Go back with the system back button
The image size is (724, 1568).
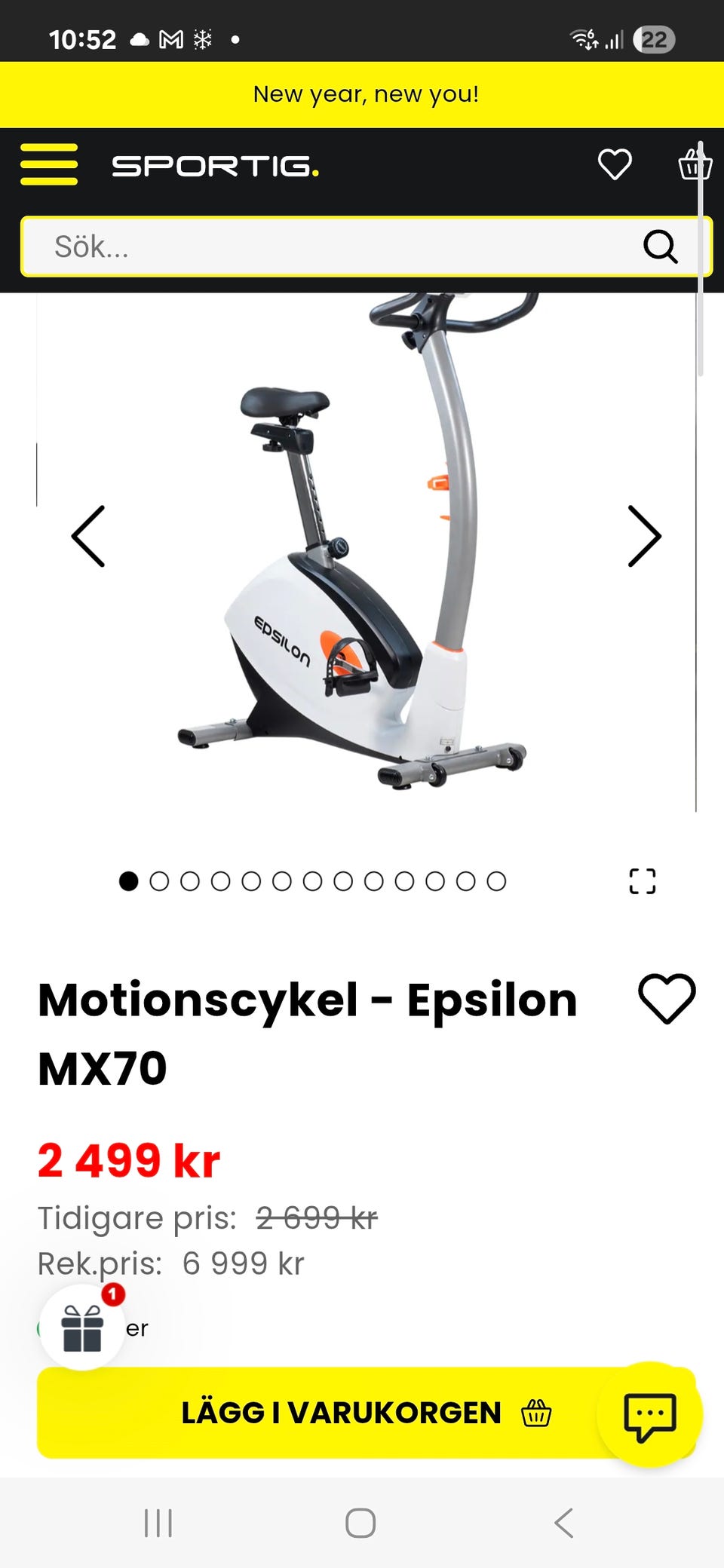click(x=564, y=1523)
